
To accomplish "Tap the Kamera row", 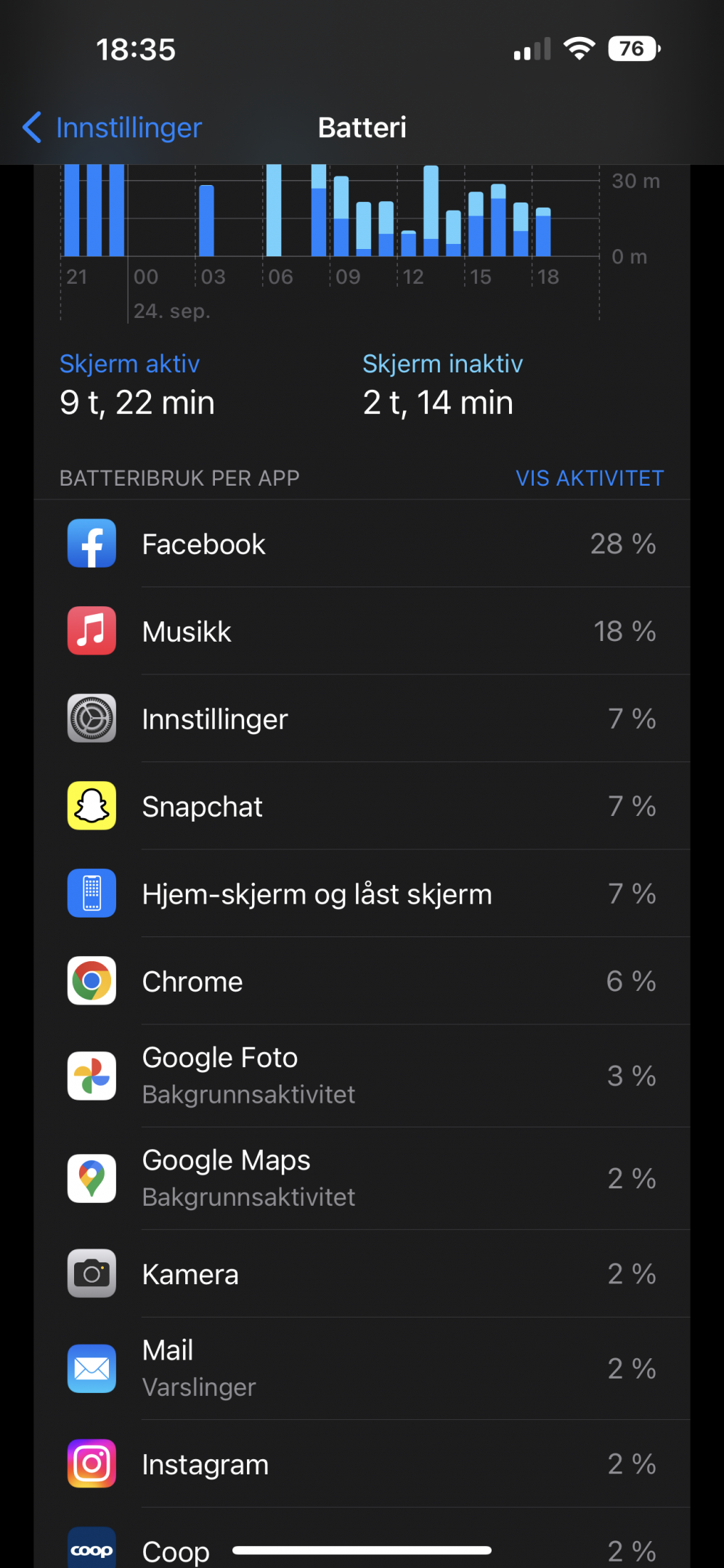I will pyautogui.click(x=362, y=1273).
